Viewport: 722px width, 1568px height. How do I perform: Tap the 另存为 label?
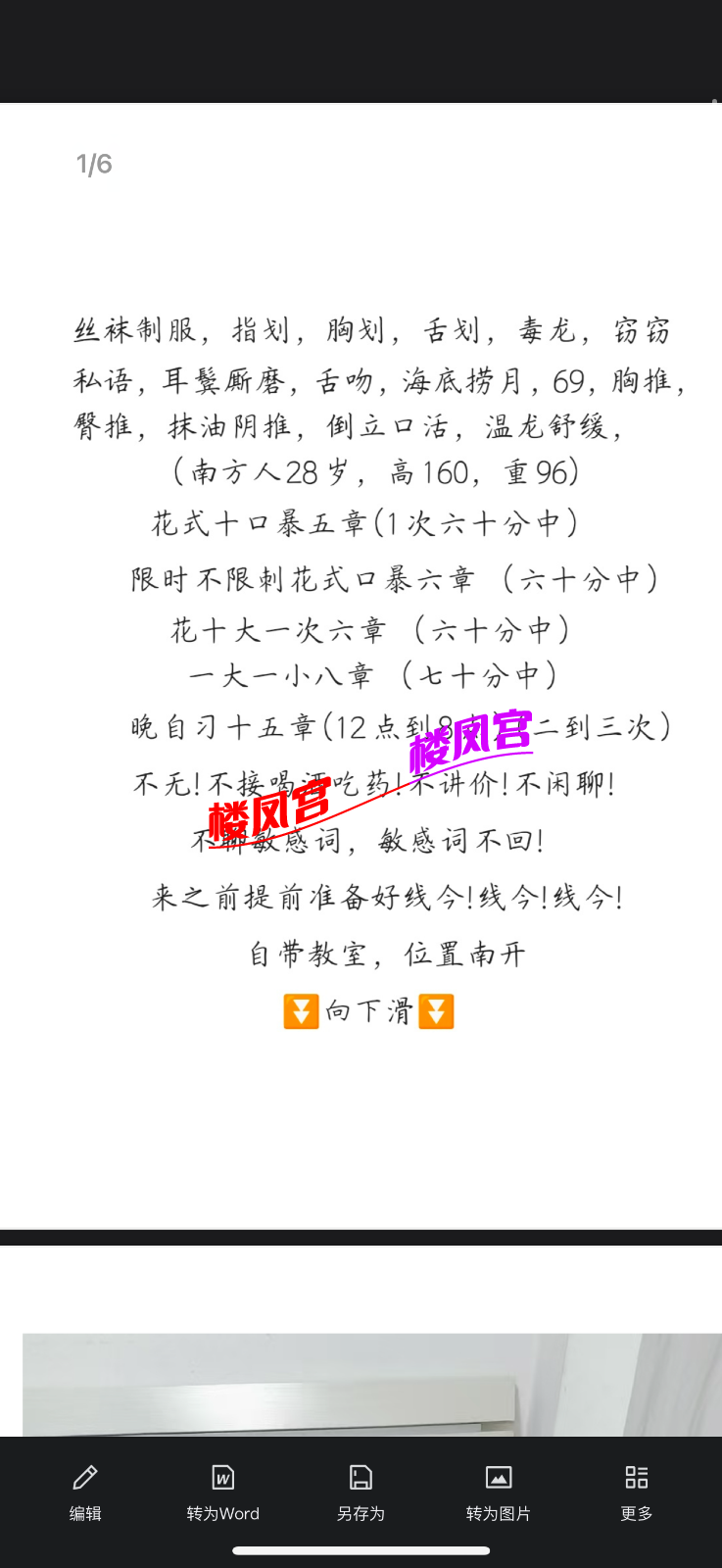(x=360, y=1513)
